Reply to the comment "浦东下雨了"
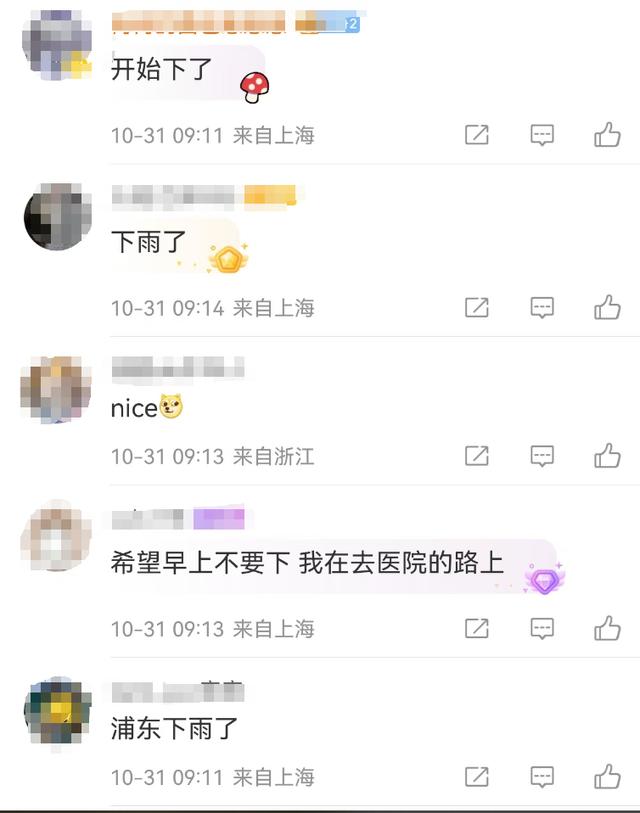 542,776
